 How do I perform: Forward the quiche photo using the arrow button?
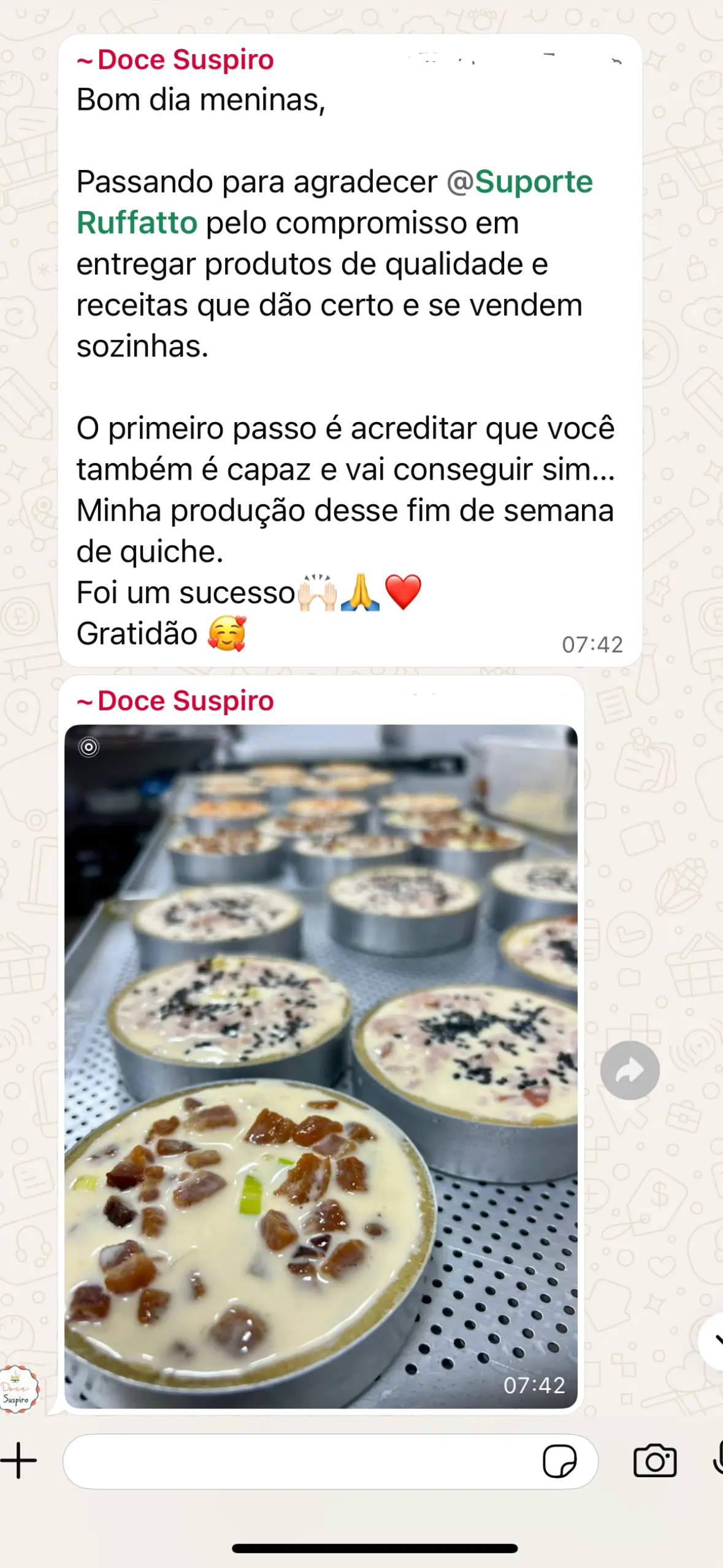tap(630, 1070)
